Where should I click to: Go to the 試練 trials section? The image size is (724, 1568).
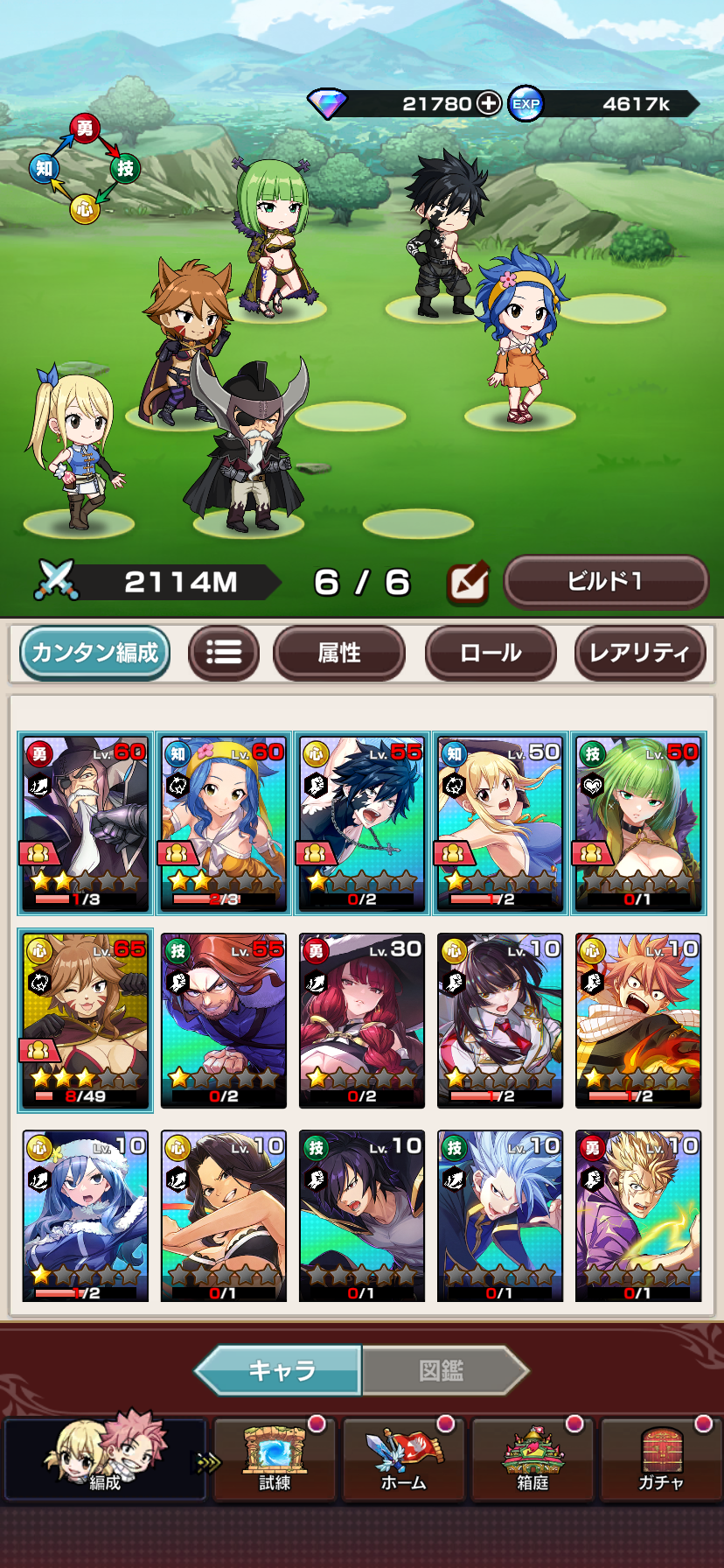pyautogui.click(x=275, y=1459)
